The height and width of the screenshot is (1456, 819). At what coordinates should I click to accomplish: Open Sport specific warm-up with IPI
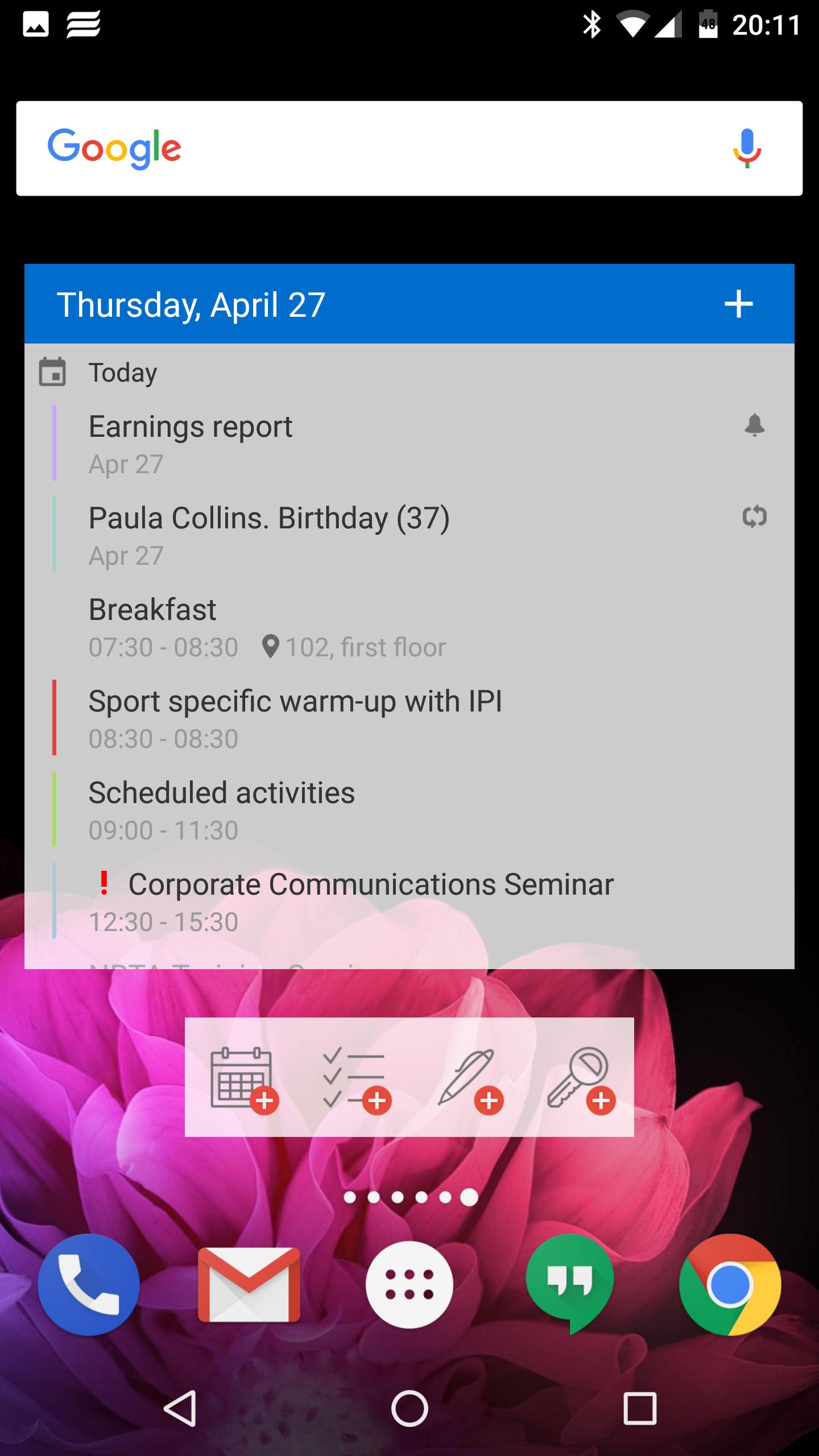click(x=409, y=718)
